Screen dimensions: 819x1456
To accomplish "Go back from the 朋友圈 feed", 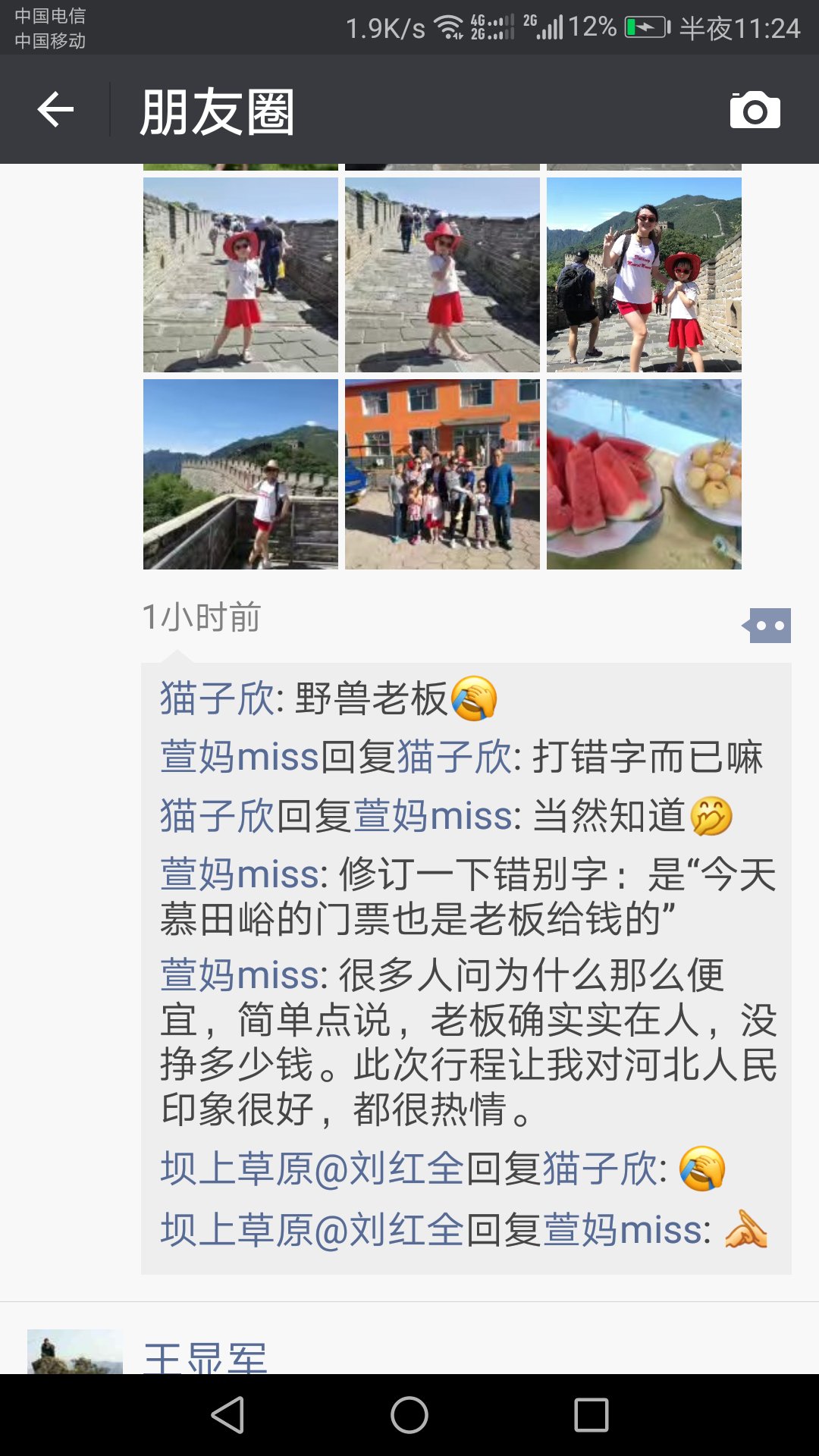I will [55, 111].
